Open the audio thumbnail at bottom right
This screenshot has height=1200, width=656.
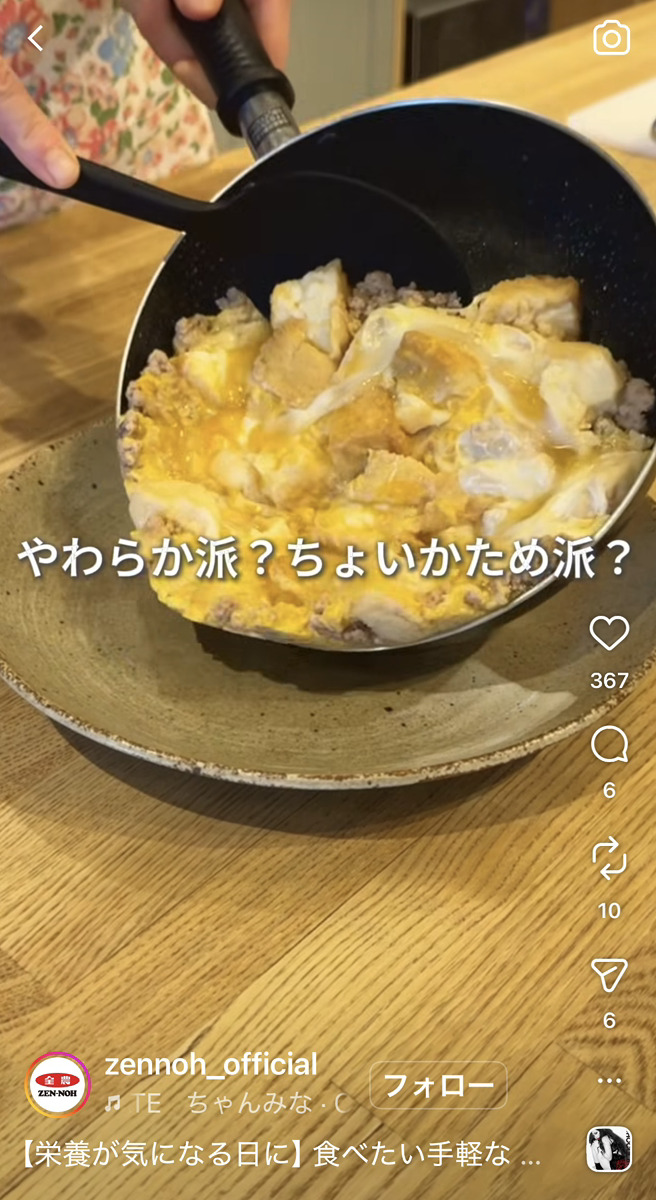[x=608, y=1150]
